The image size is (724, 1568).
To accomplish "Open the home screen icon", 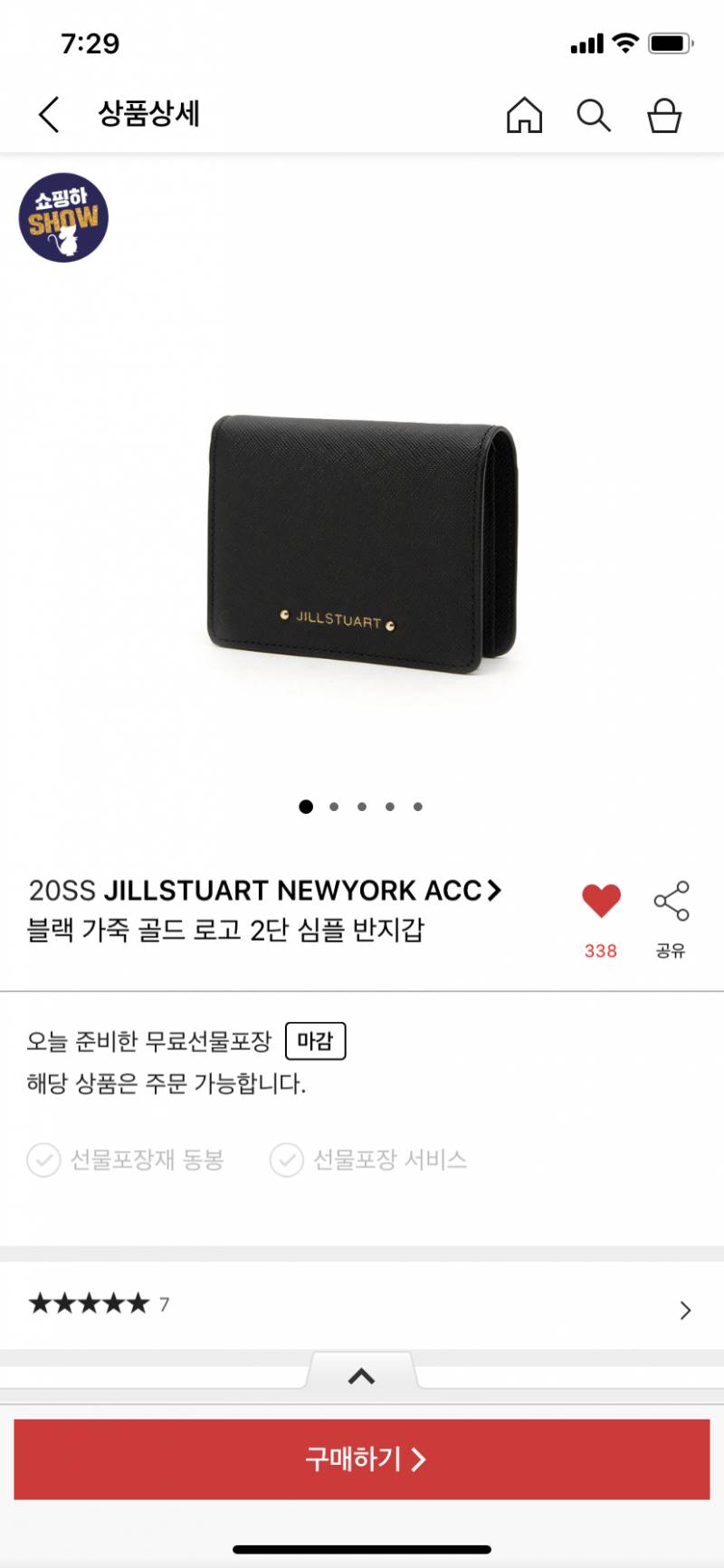I will pyautogui.click(x=526, y=115).
